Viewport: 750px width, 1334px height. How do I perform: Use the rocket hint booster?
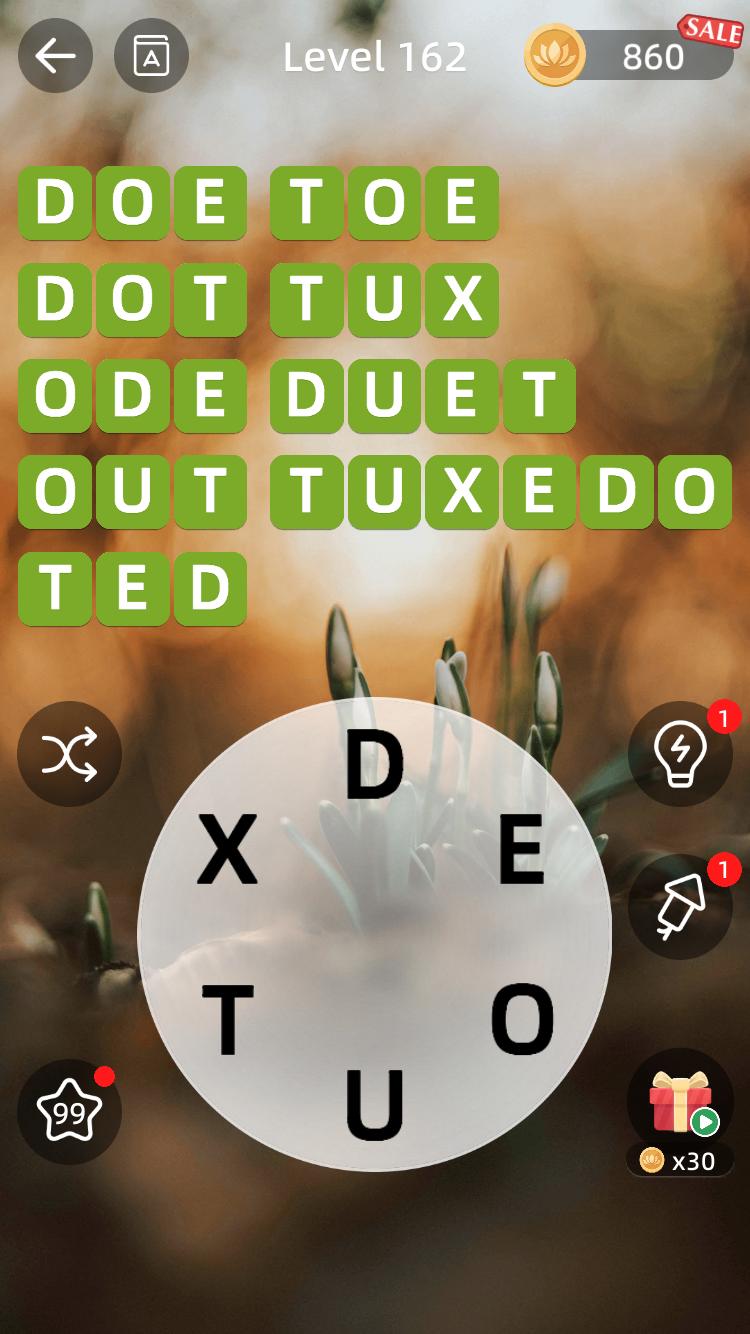(680, 906)
